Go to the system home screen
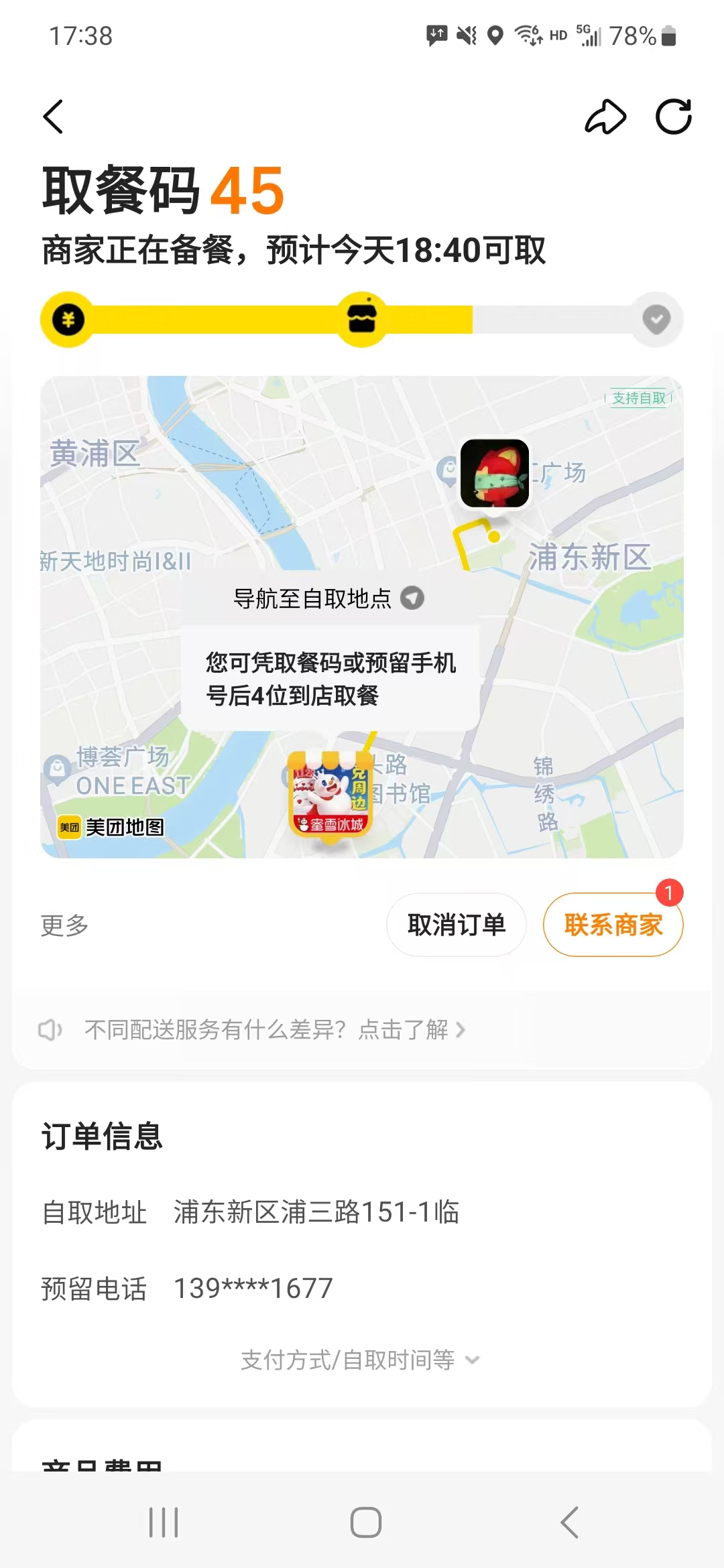The image size is (724, 1568). tap(366, 1522)
